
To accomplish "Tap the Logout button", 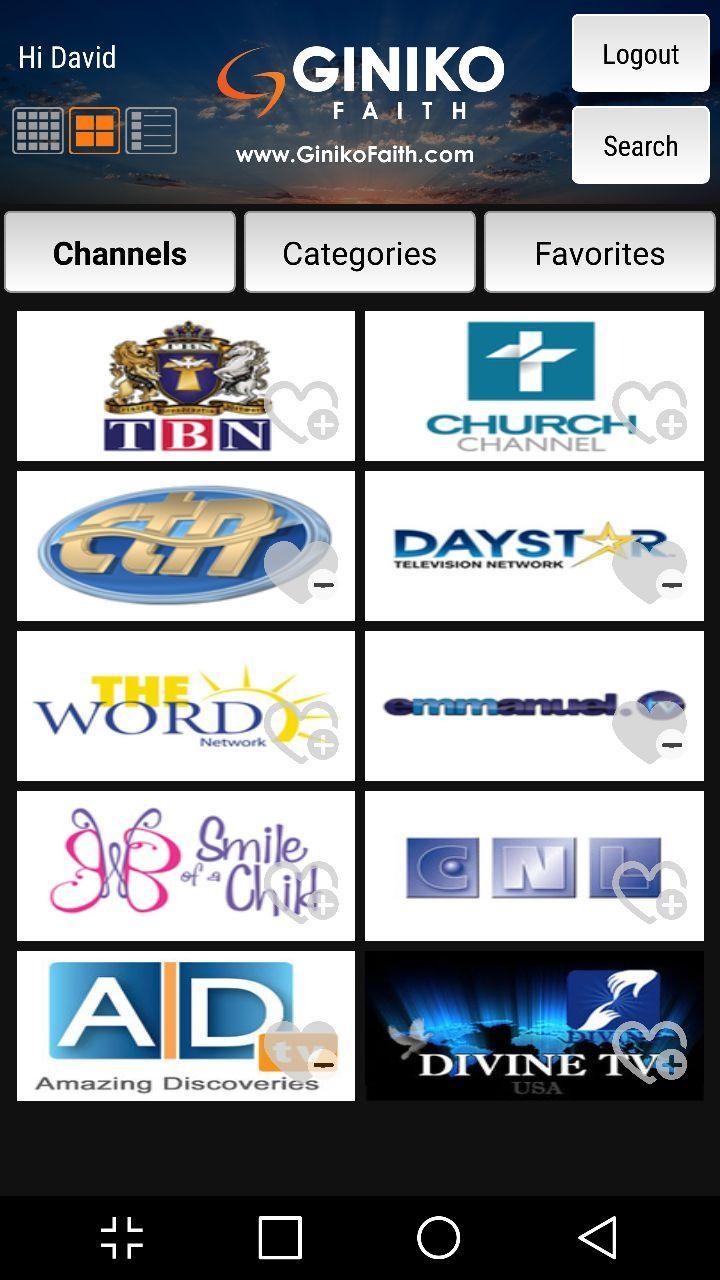I will 640,54.
